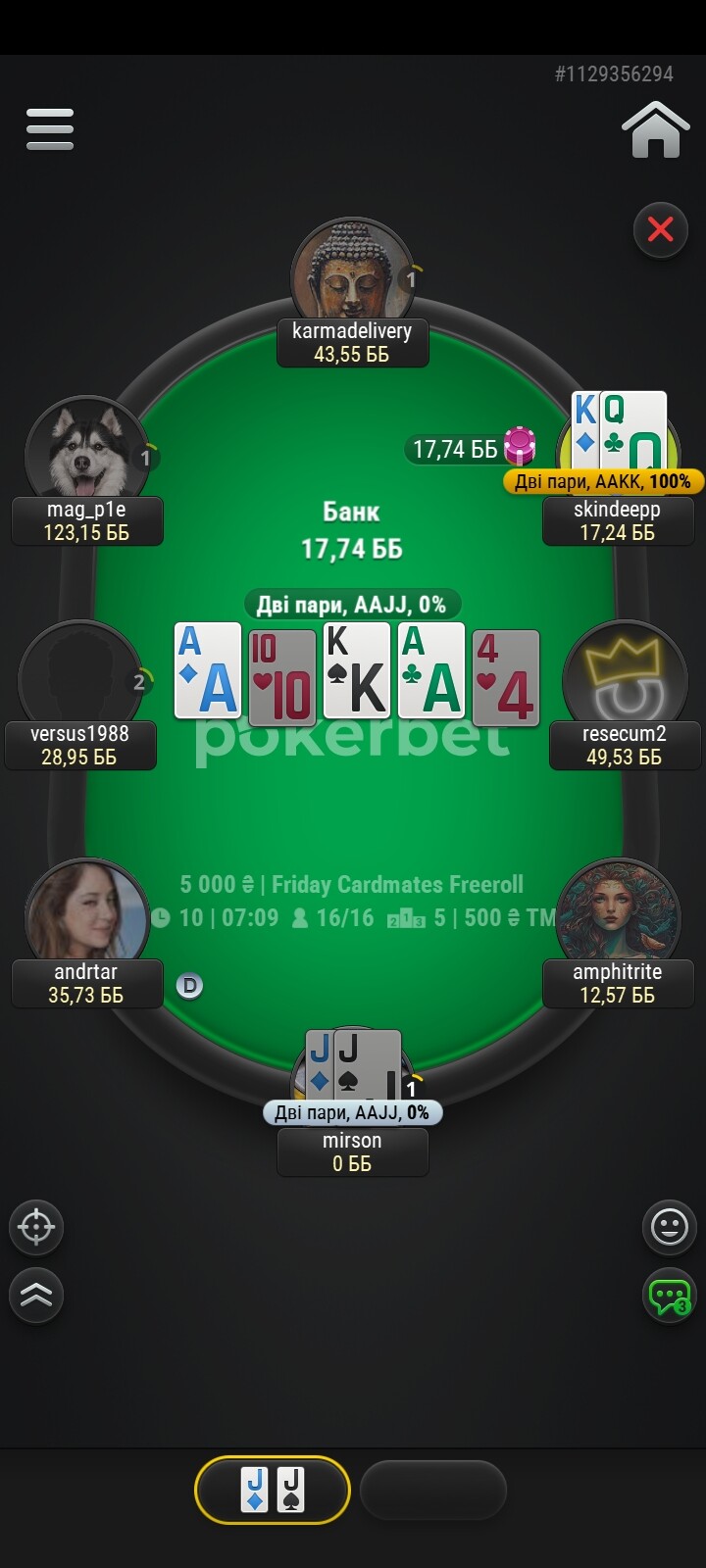Screen dimensions: 706x1568
Task: Switch to the empty second table slot
Action: tap(433, 1490)
